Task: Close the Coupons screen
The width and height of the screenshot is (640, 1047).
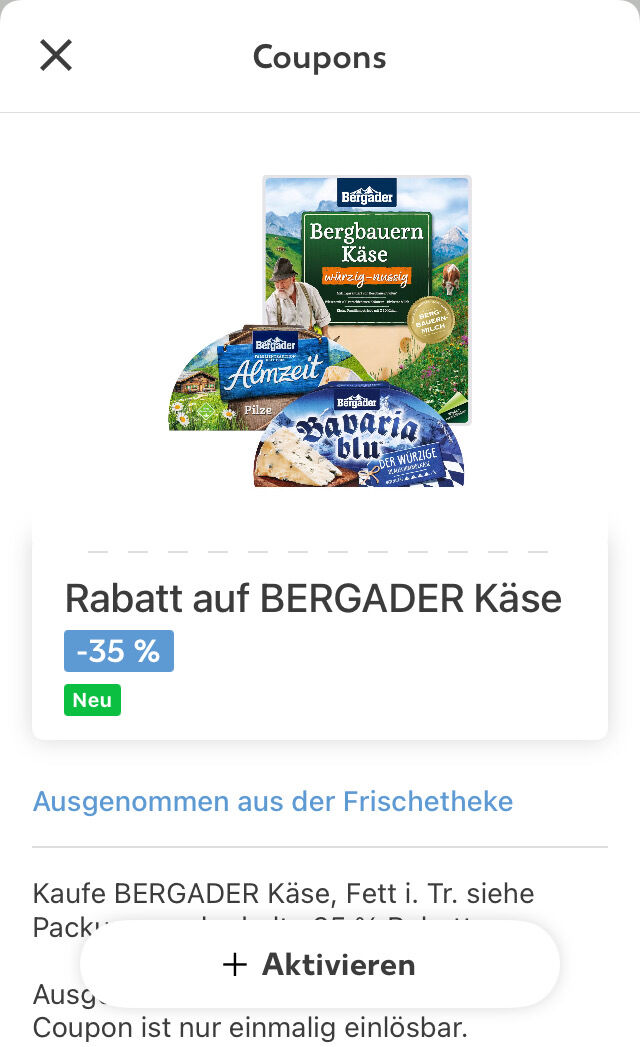Action: [x=56, y=55]
